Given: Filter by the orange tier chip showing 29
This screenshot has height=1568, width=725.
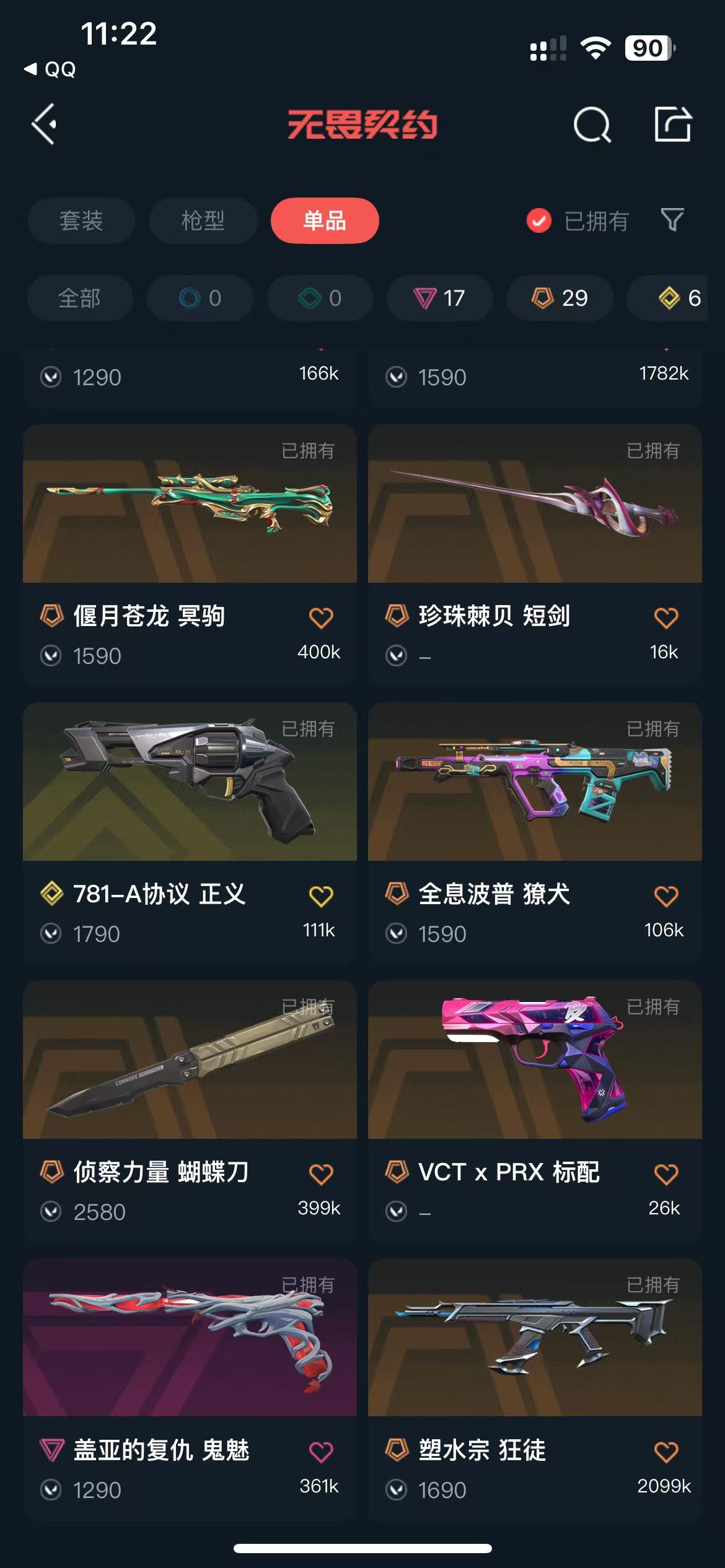Looking at the screenshot, I should tap(560, 298).
